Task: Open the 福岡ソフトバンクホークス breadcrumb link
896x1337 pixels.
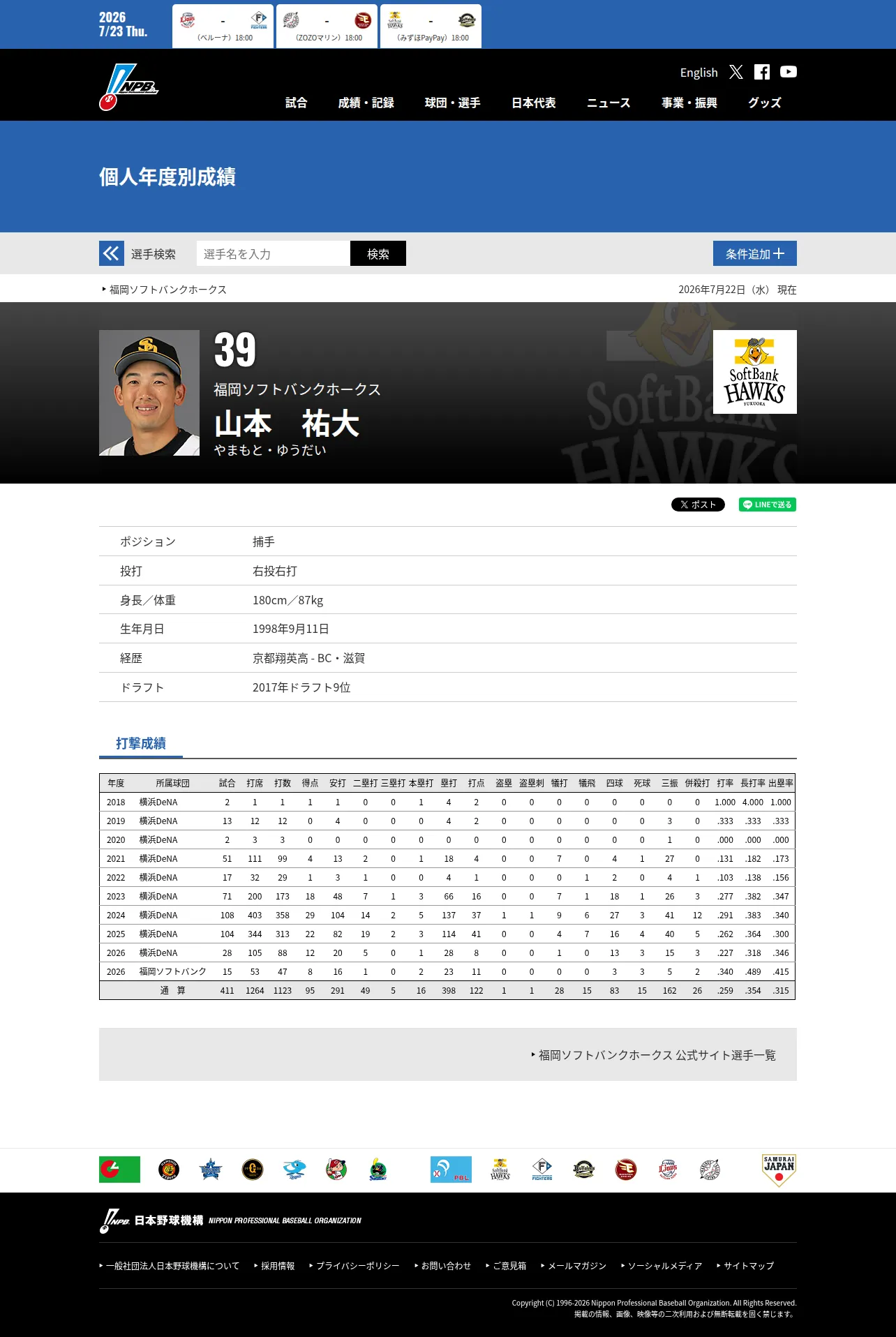Action: (x=167, y=290)
